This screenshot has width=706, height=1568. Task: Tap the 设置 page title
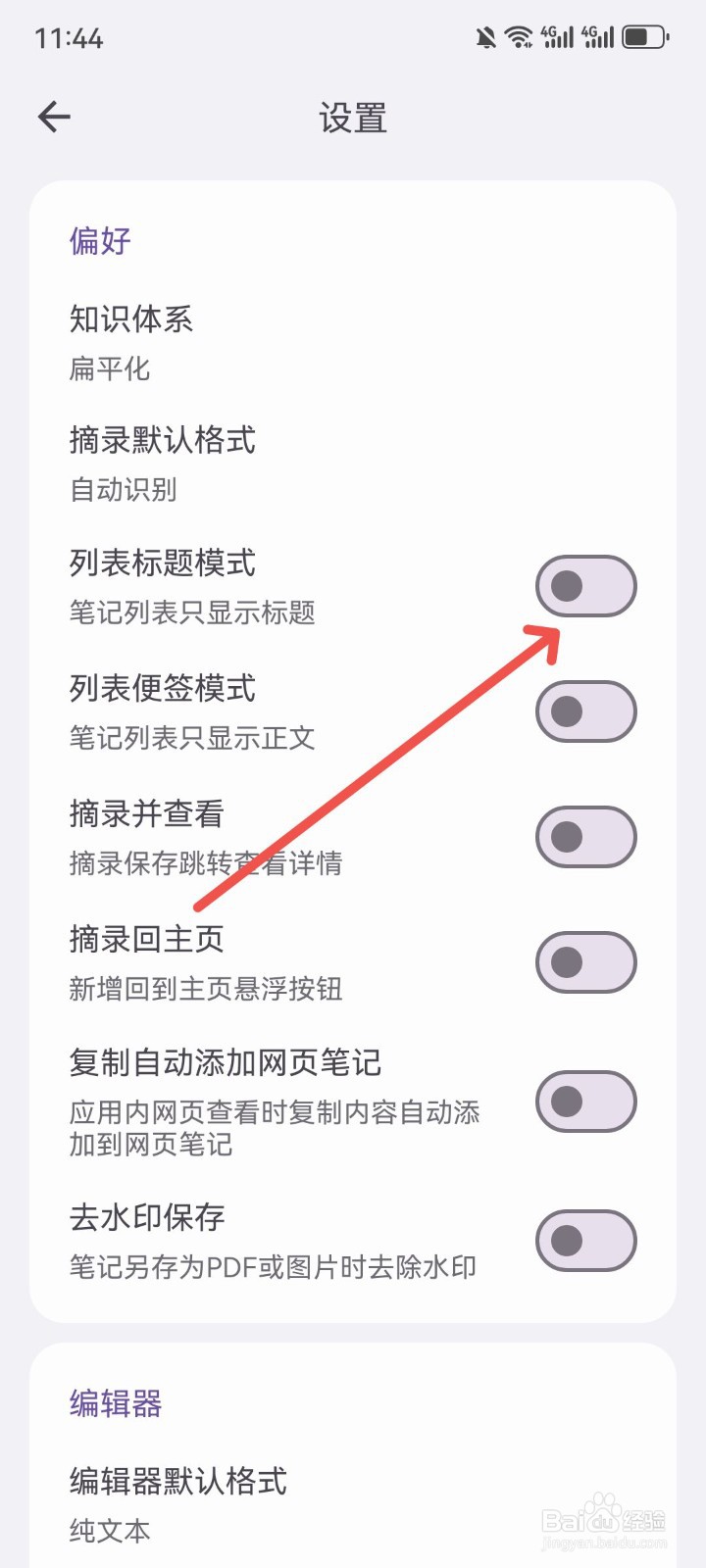tap(353, 117)
